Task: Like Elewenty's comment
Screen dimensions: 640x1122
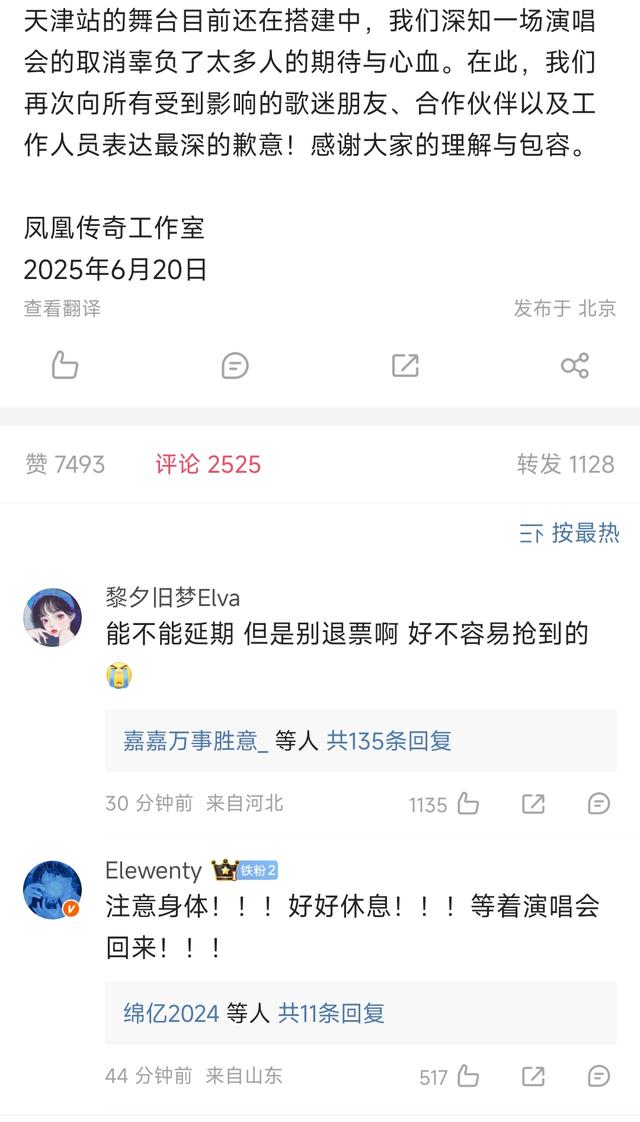Action: pyautogui.click(x=468, y=1076)
